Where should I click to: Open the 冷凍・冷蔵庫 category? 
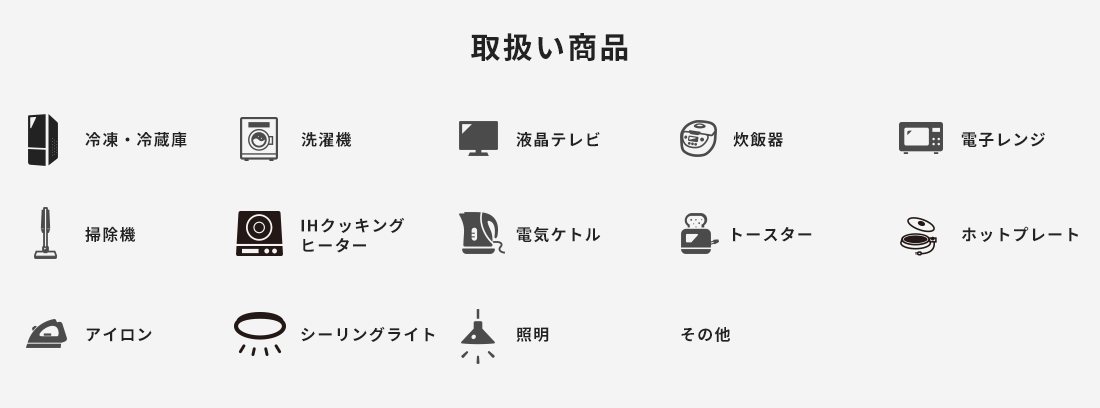coord(135,140)
